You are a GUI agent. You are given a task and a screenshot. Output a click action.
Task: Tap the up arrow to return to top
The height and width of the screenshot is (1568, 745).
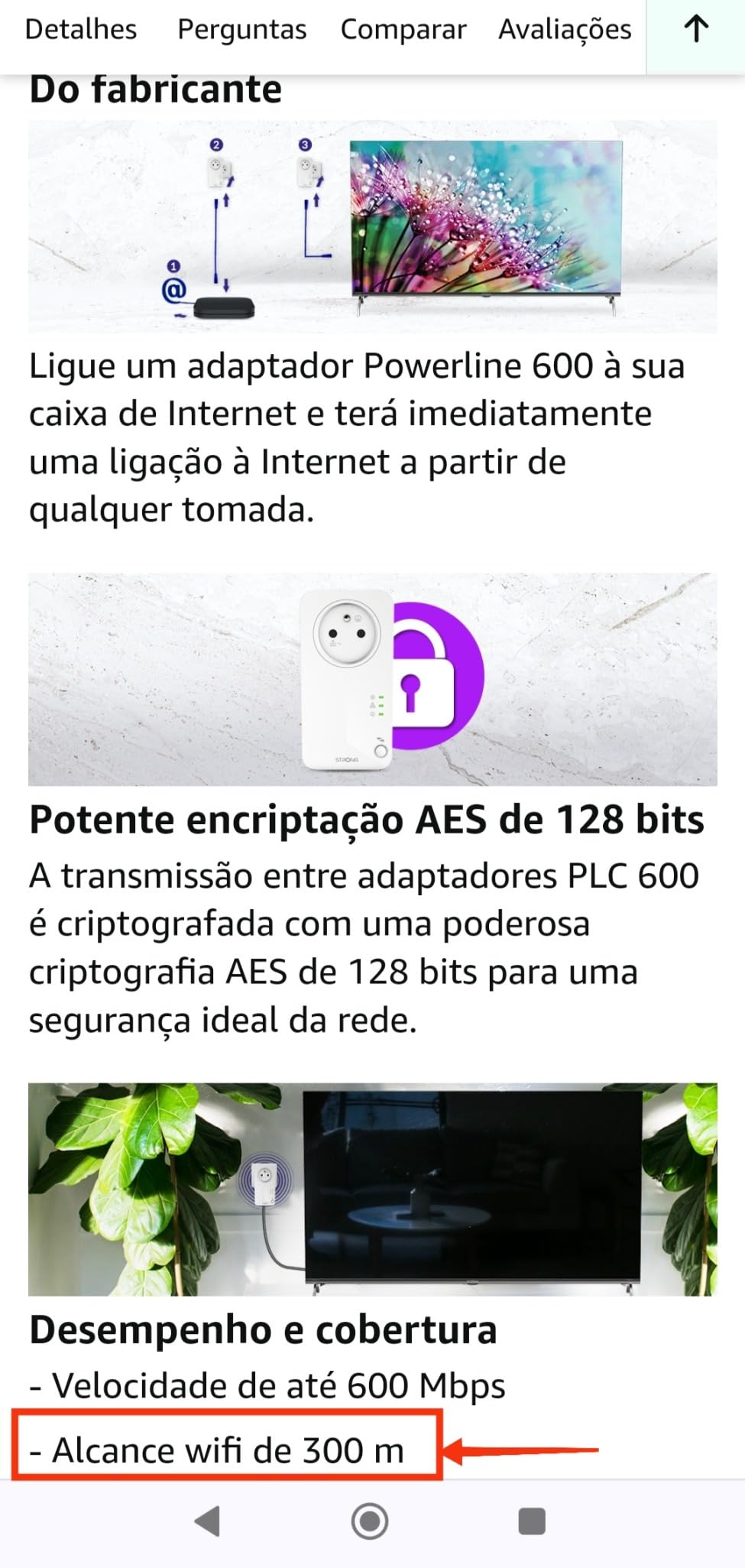click(695, 30)
